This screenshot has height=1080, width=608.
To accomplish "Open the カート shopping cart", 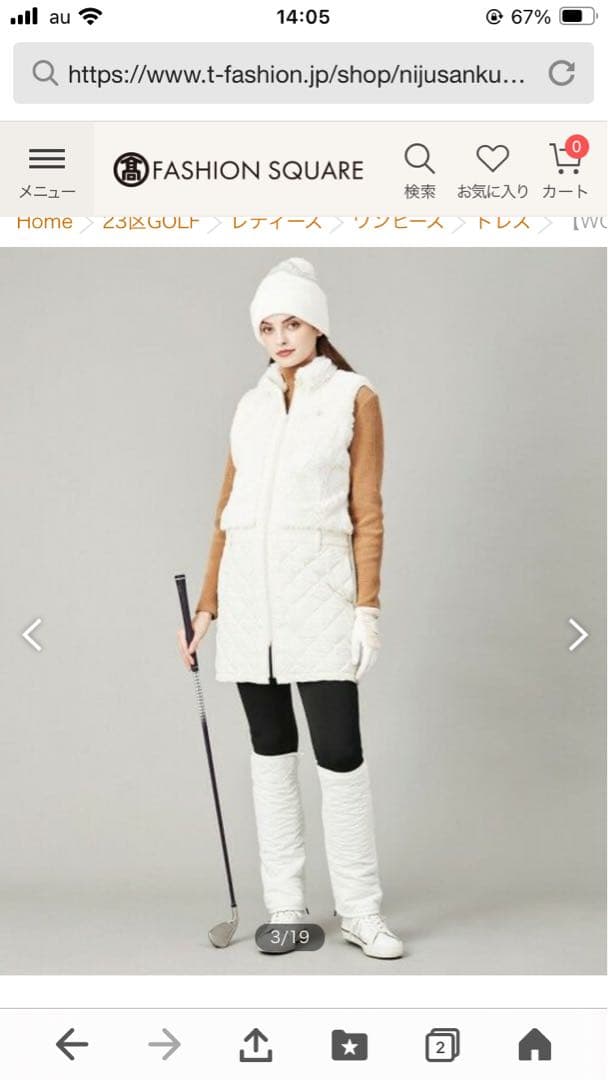I will click(x=566, y=168).
